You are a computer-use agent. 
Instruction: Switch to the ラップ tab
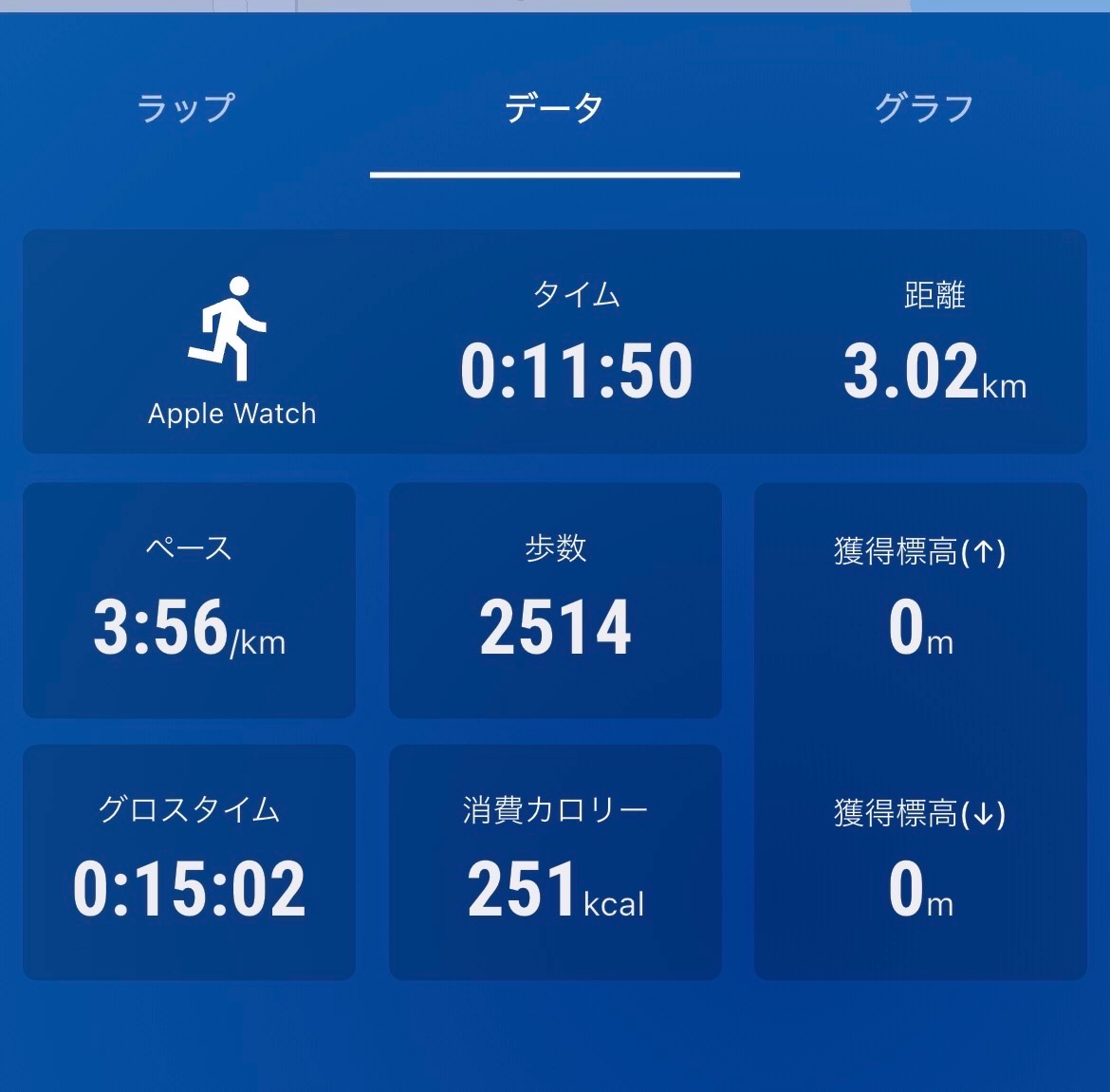pyautogui.click(x=186, y=108)
